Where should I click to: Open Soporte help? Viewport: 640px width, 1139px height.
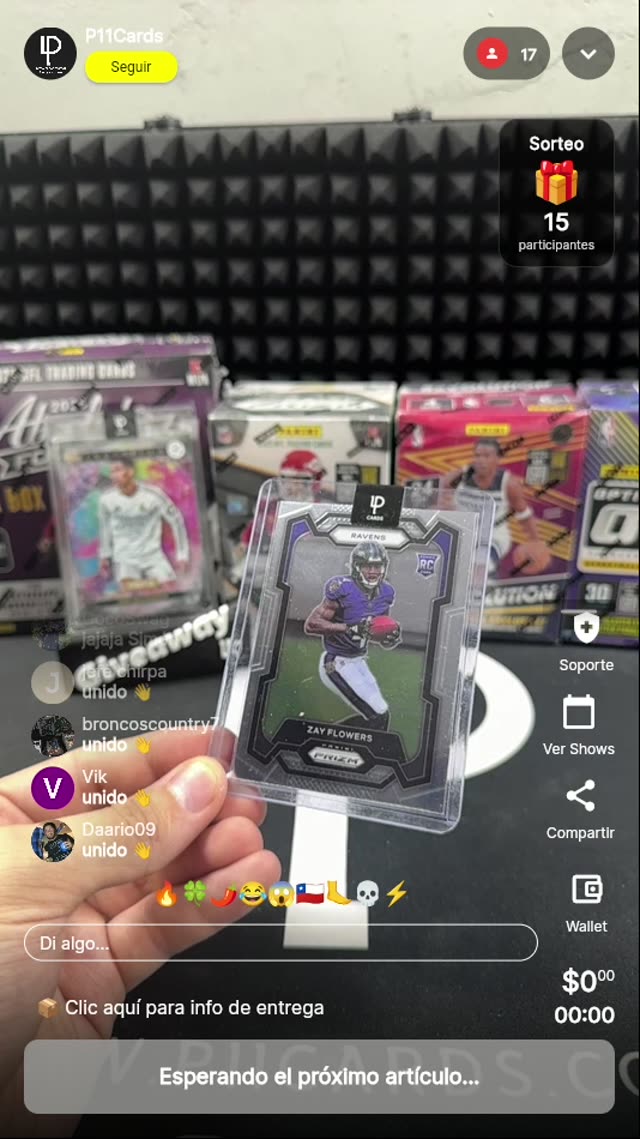[586, 642]
